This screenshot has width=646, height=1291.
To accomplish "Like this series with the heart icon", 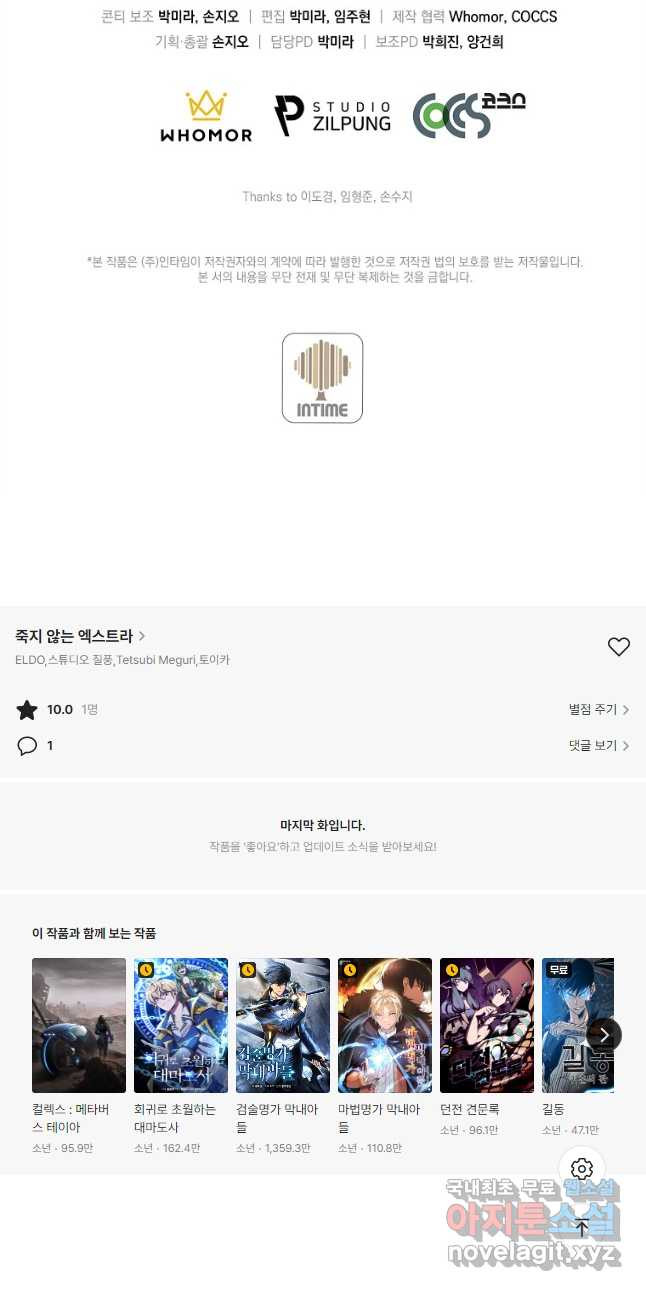I will tap(619, 647).
